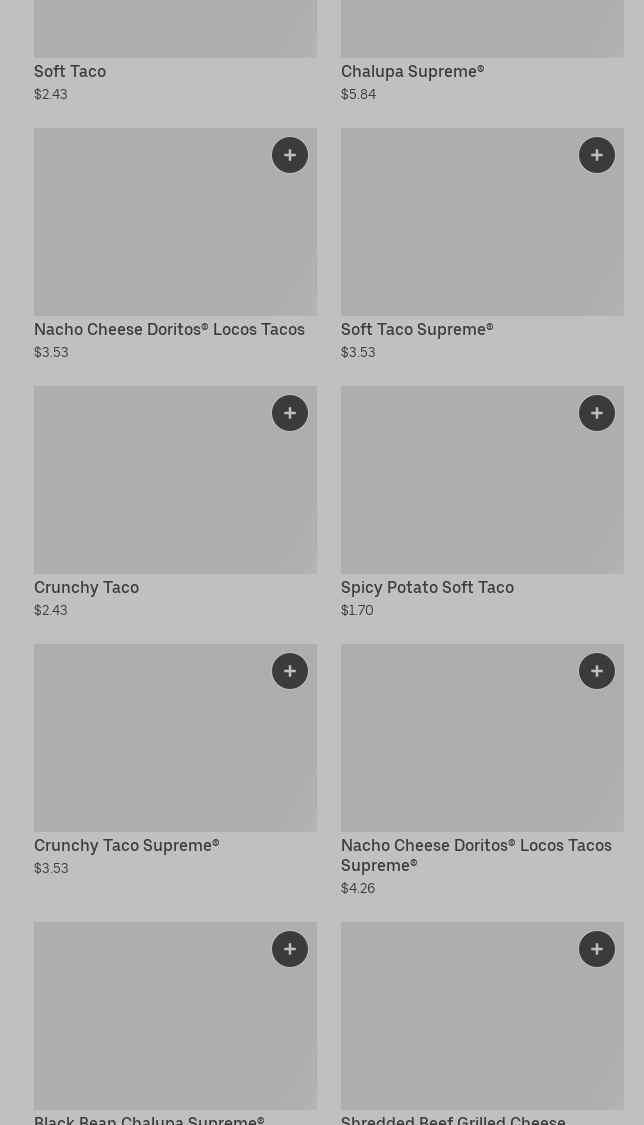Tap the plus icon on Crunchy Taco

[290, 413]
